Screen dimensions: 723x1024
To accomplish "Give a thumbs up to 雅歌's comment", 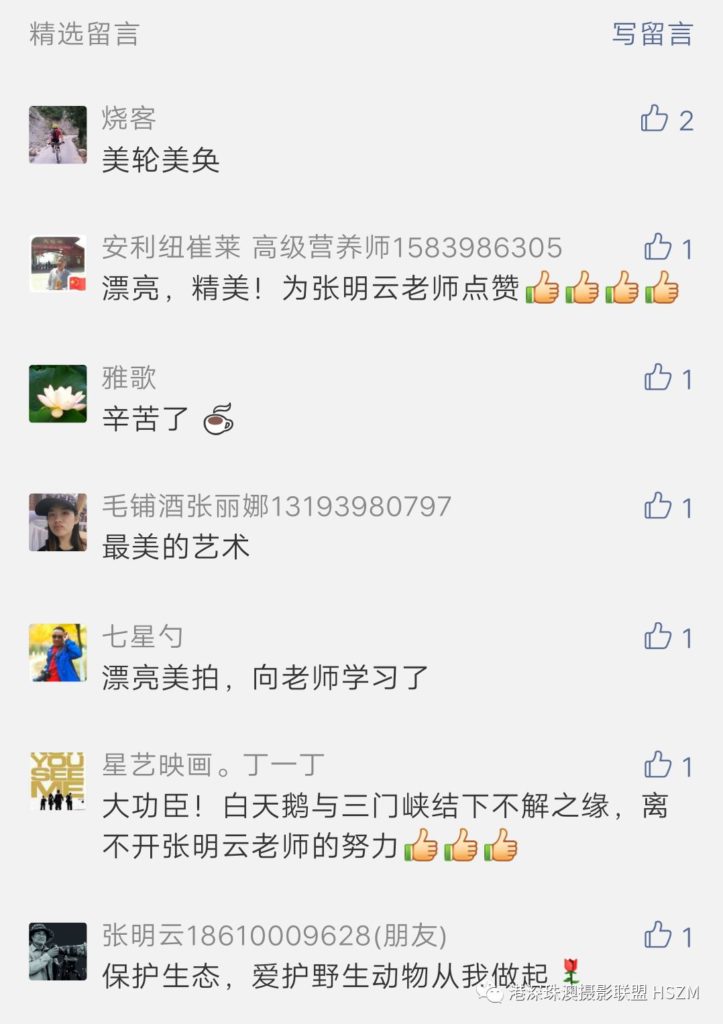I will [659, 378].
